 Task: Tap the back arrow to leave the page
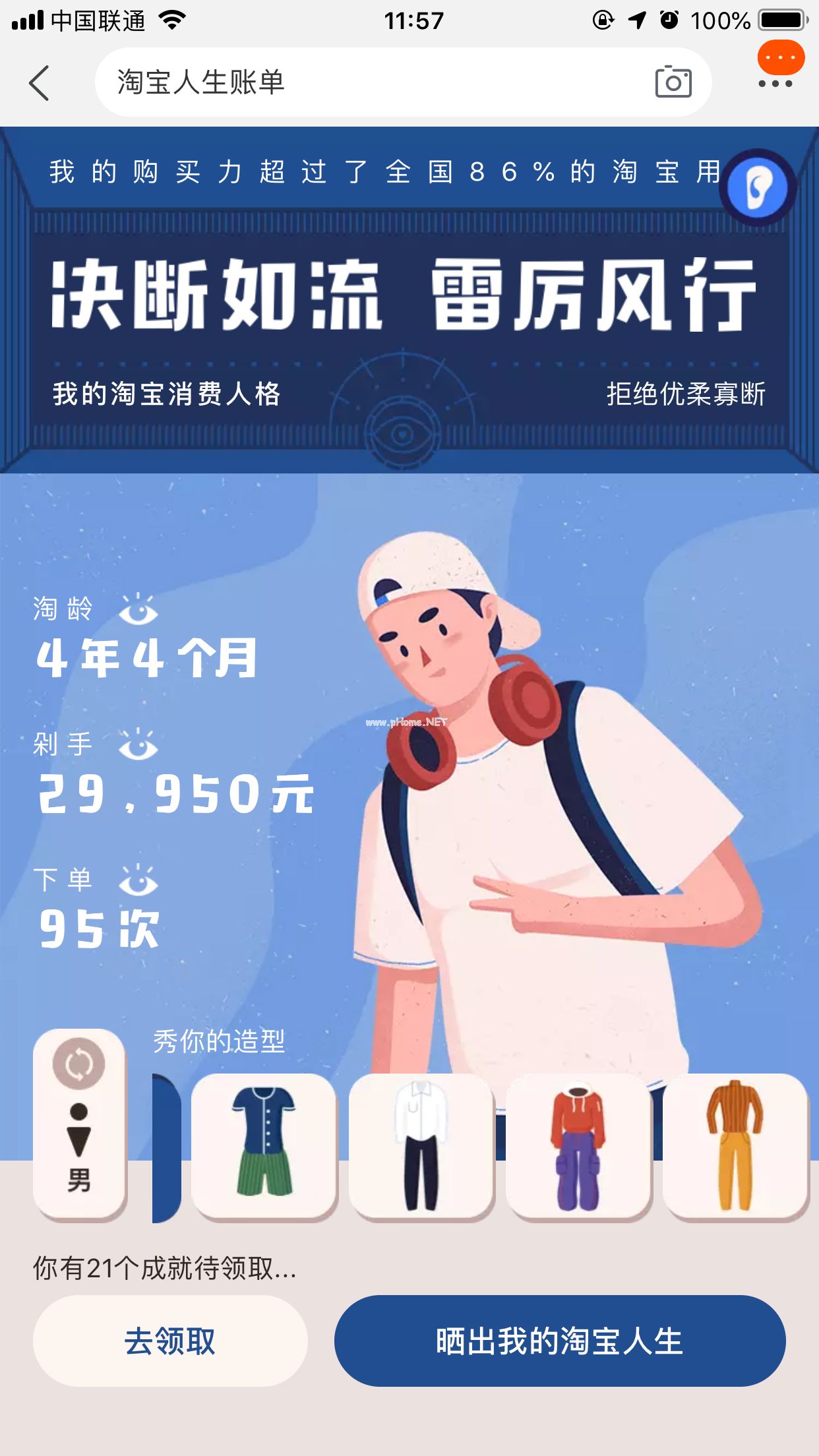coord(38,84)
